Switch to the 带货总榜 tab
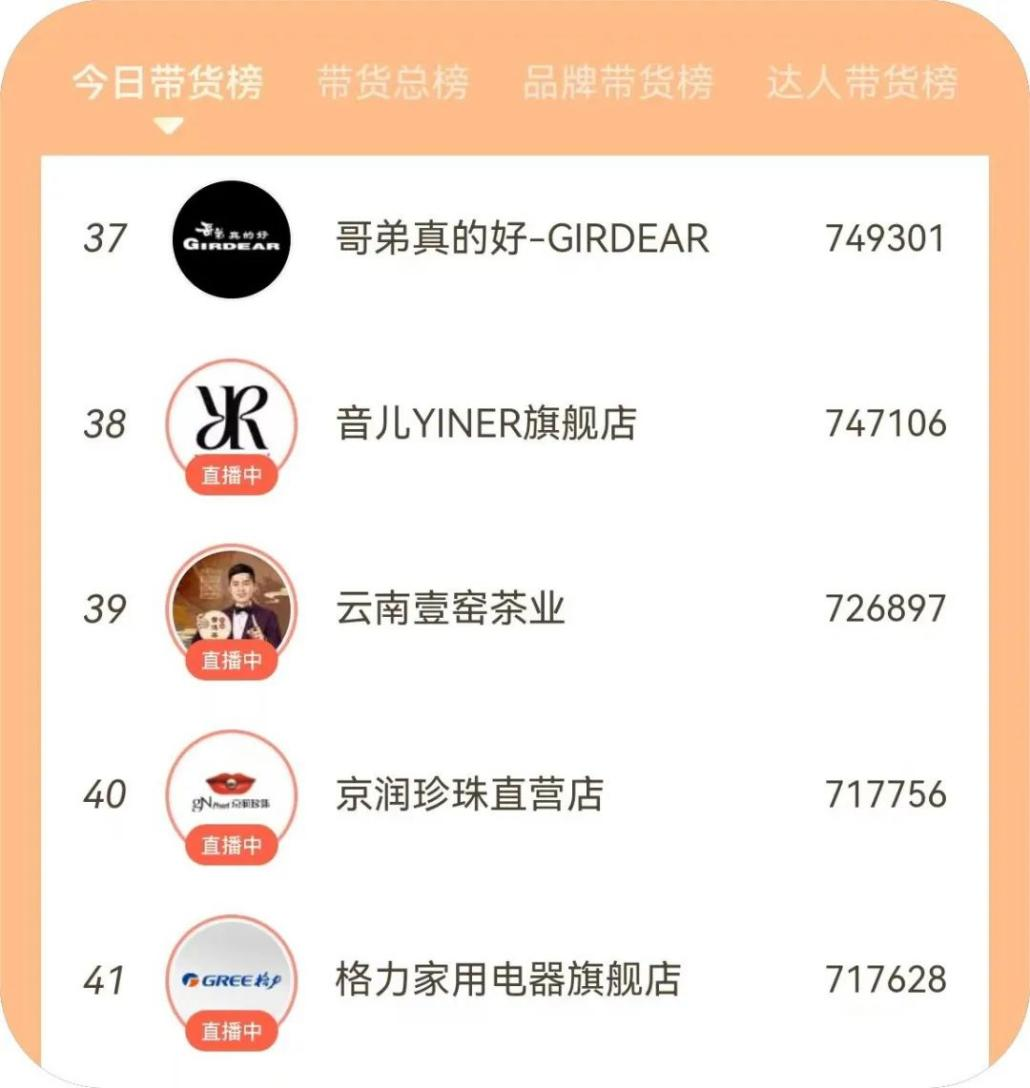 click(x=393, y=84)
